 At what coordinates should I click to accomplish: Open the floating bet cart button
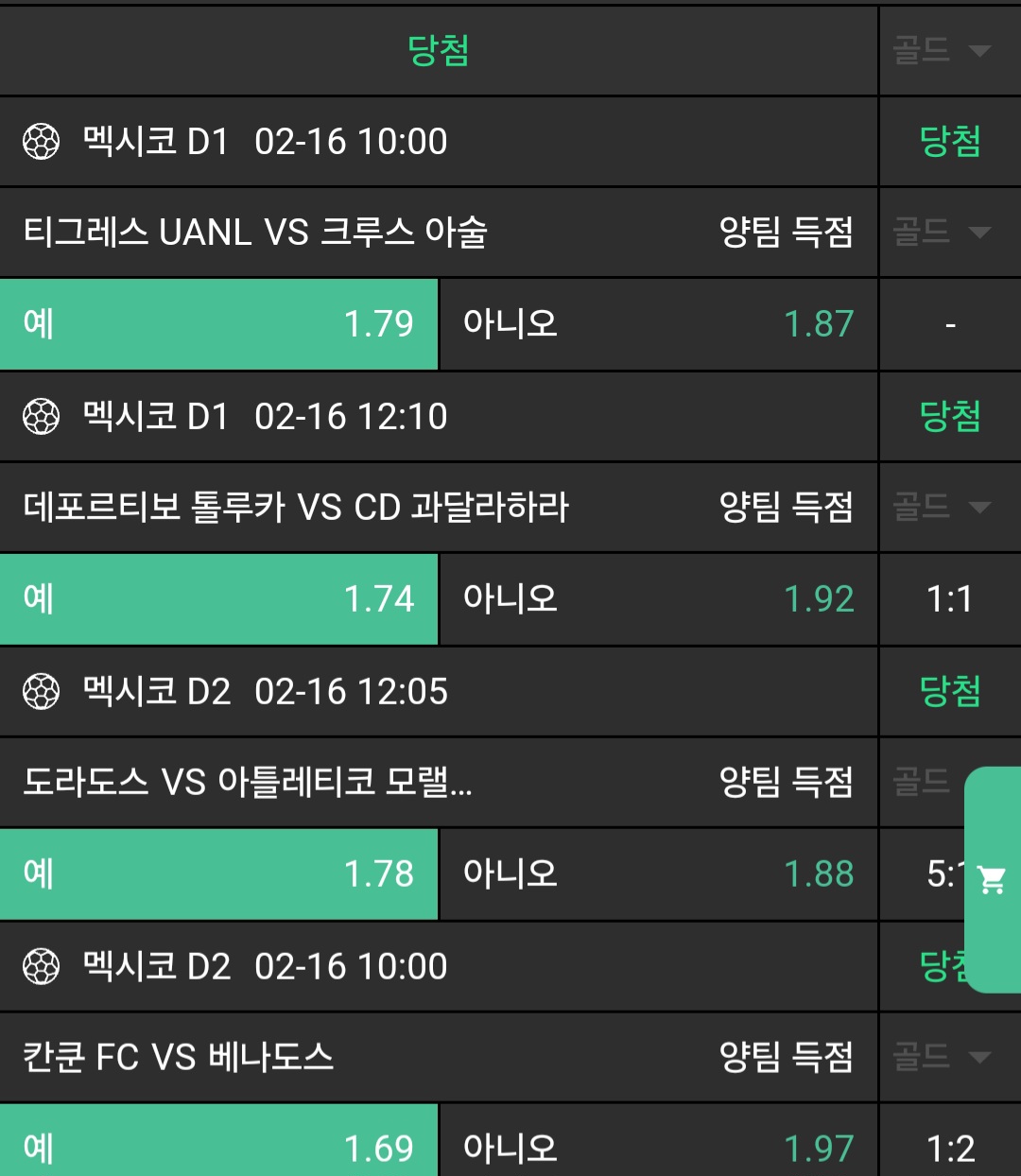[992, 879]
